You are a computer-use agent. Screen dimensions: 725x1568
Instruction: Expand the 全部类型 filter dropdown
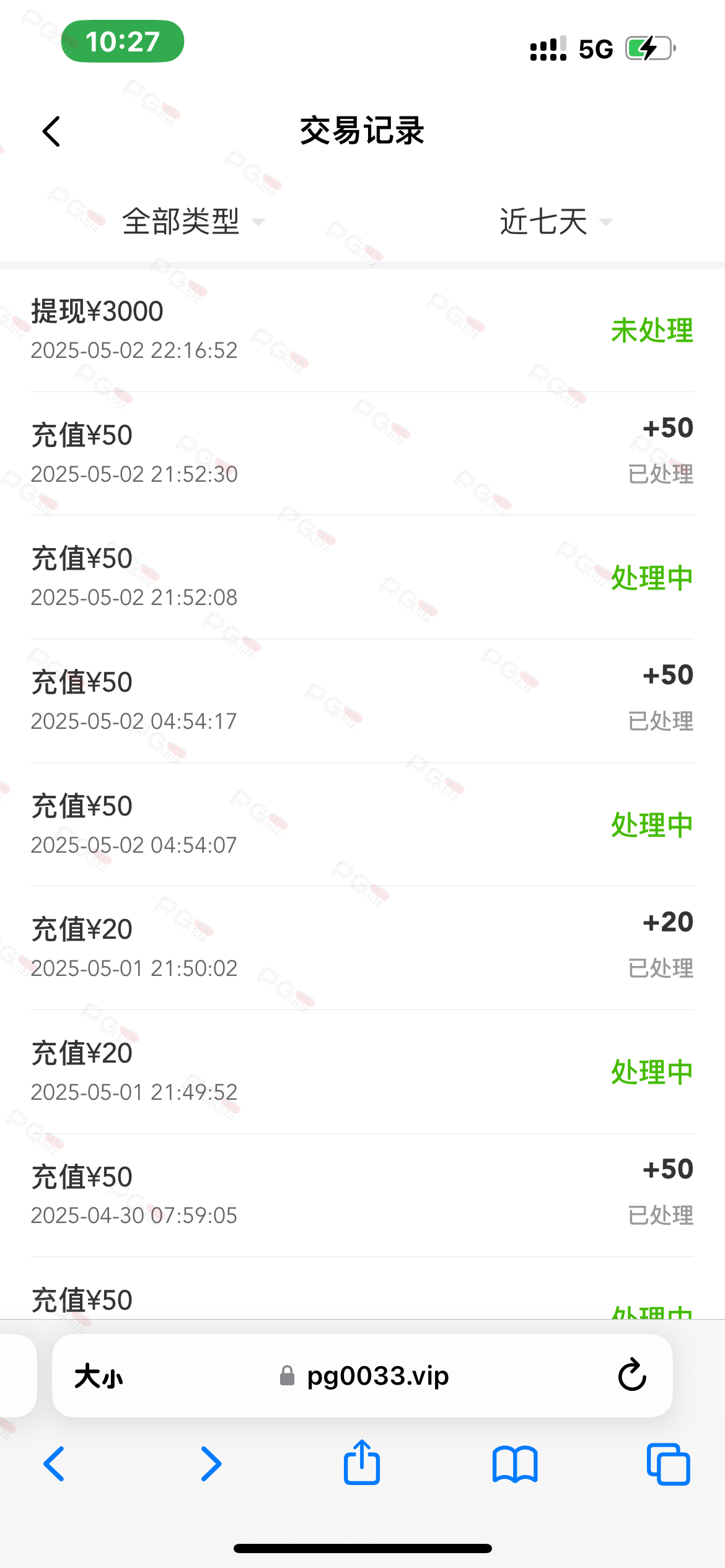click(193, 222)
